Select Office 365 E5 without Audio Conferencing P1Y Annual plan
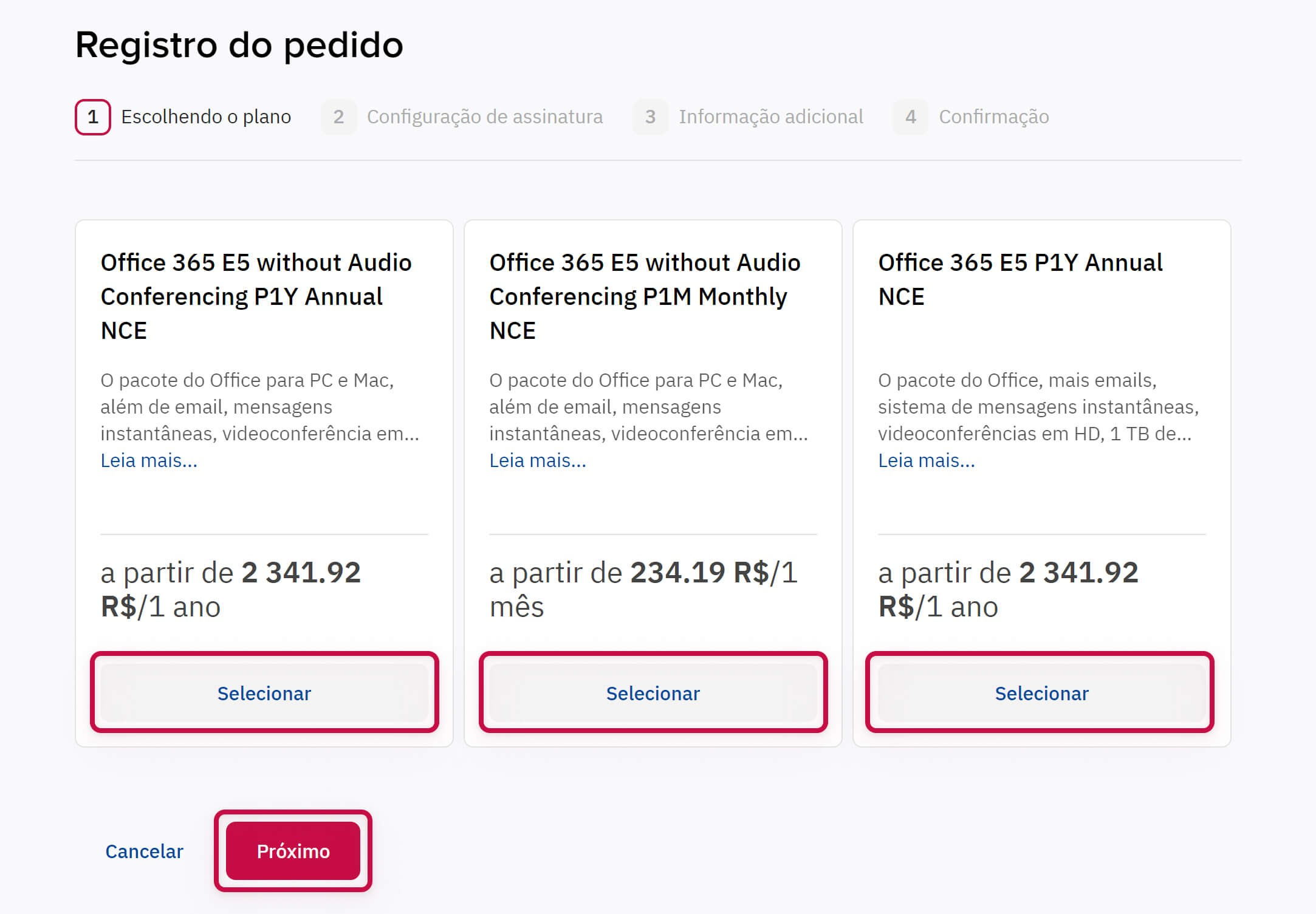Image resolution: width=1316 pixels, height=914 pixels. 264,693
